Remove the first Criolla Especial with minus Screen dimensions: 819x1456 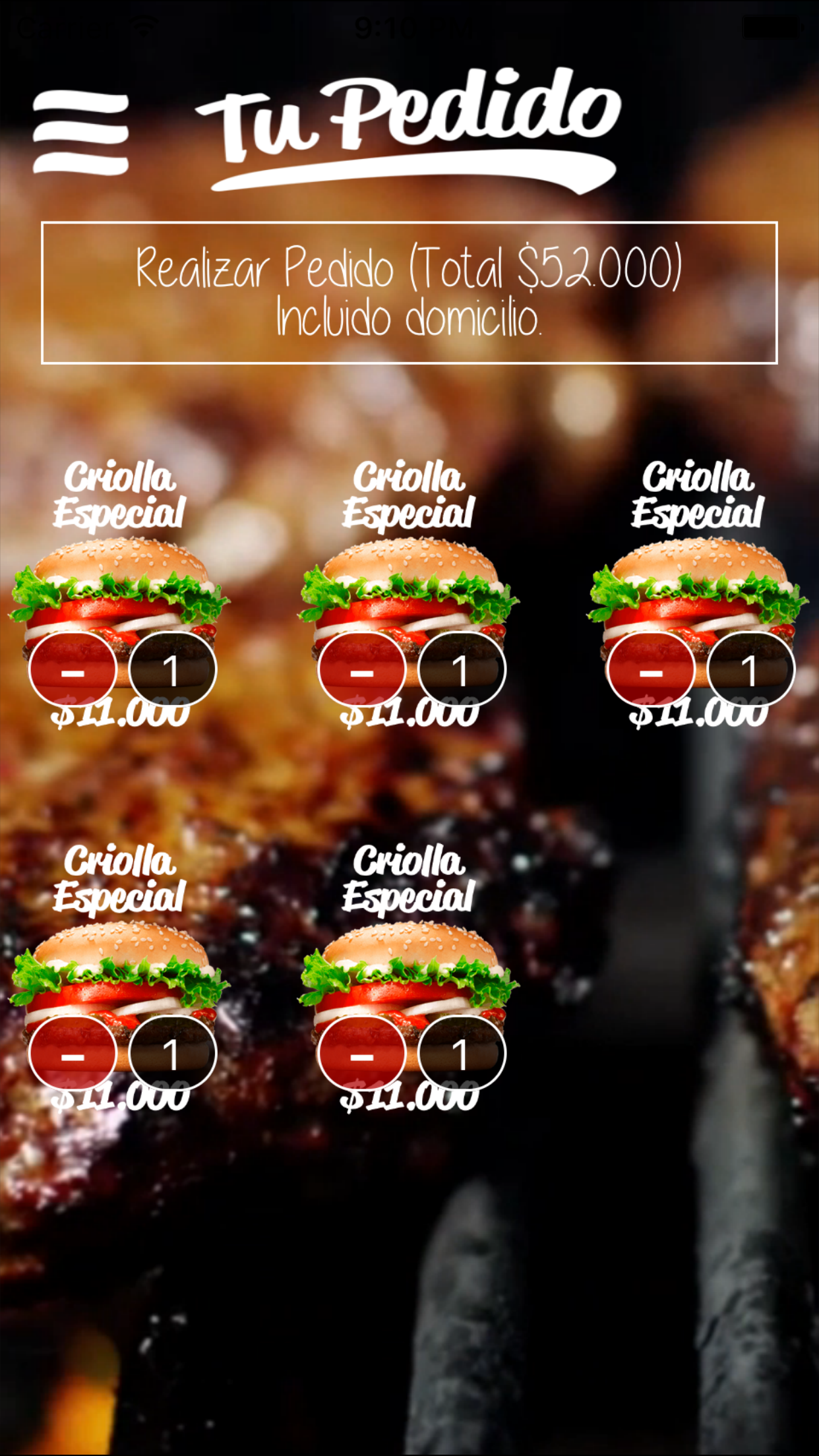[x=73, y=670]
